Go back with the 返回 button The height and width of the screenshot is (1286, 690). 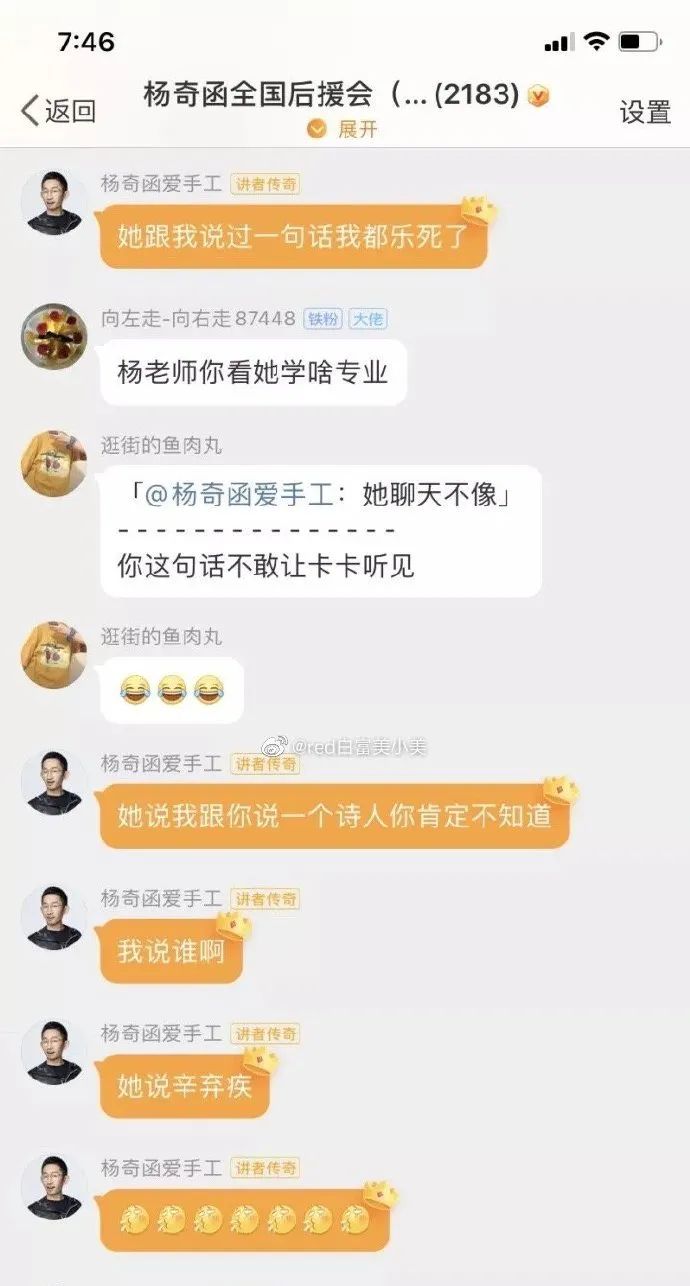[58, 110]
